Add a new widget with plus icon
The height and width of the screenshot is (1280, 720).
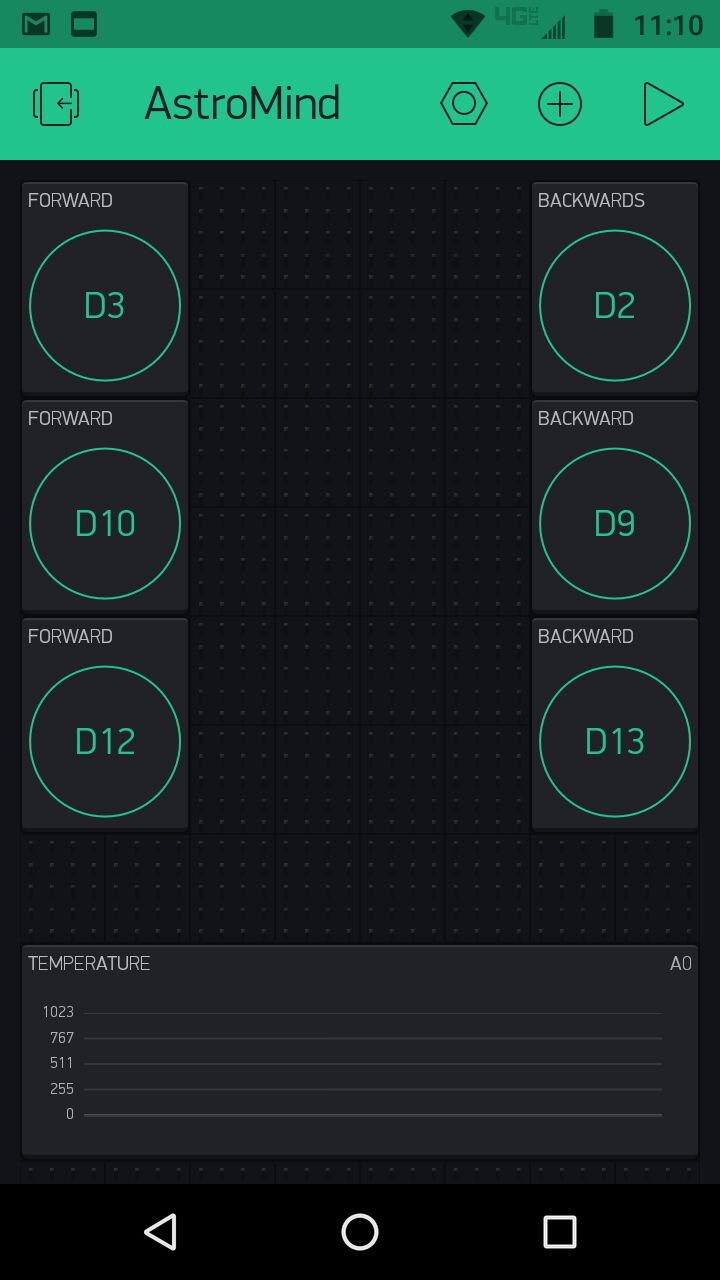(x=560, y=104)
